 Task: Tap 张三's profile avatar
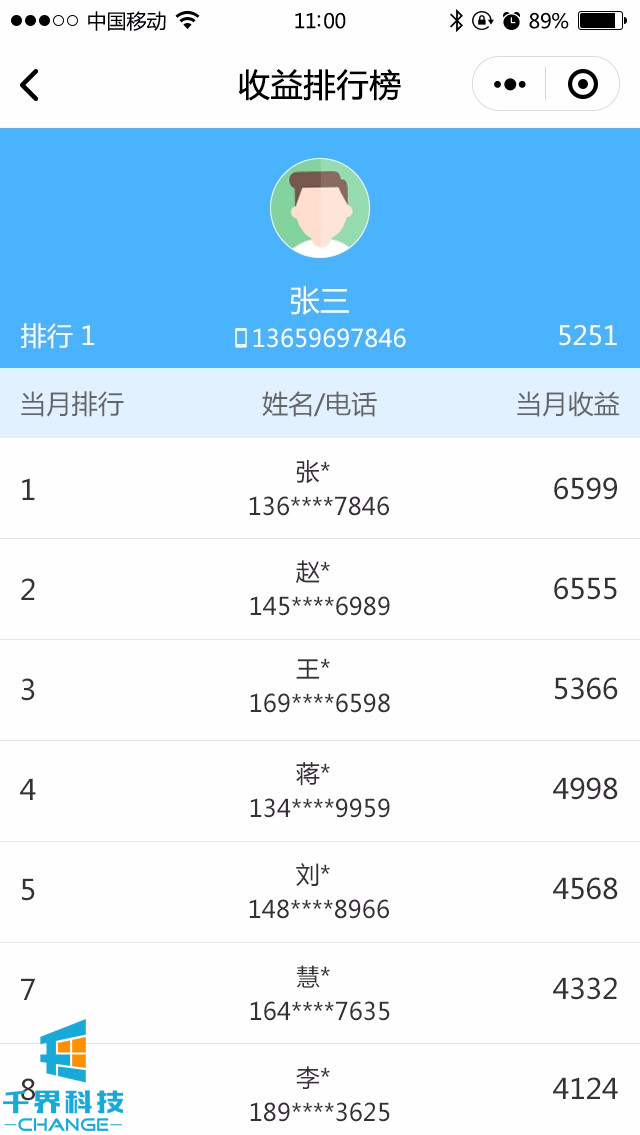click(x=320, y=208)
